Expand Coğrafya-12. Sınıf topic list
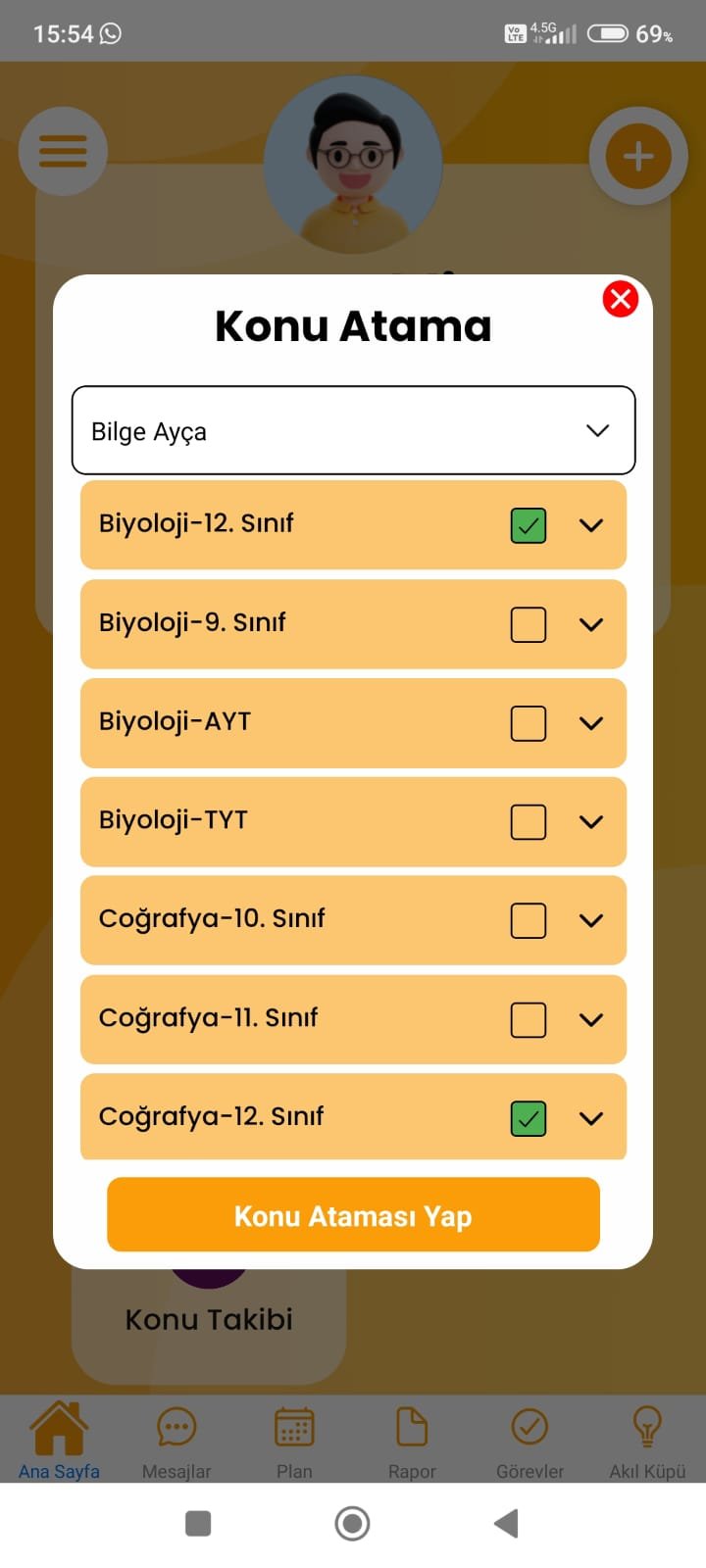 (x=591, y=1118)
